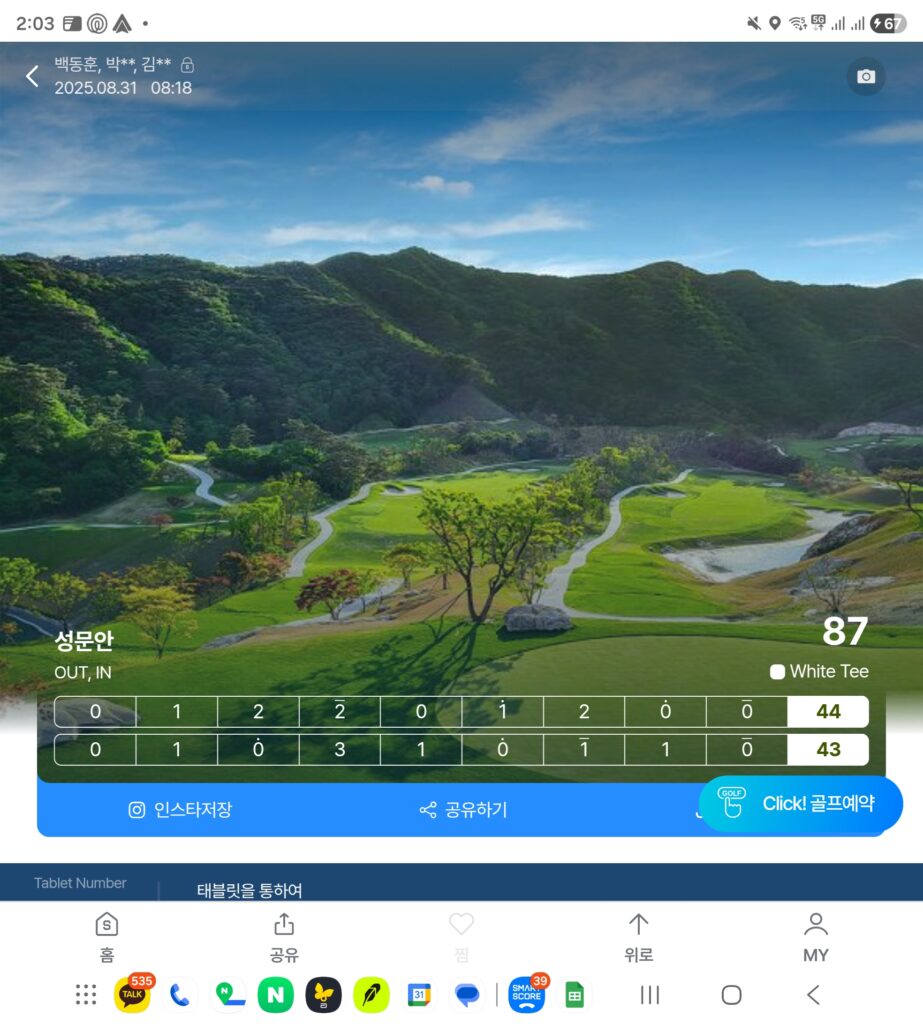Tap 공유하기 to share the scorecard

pyautogui.click(x=463, y=809)
